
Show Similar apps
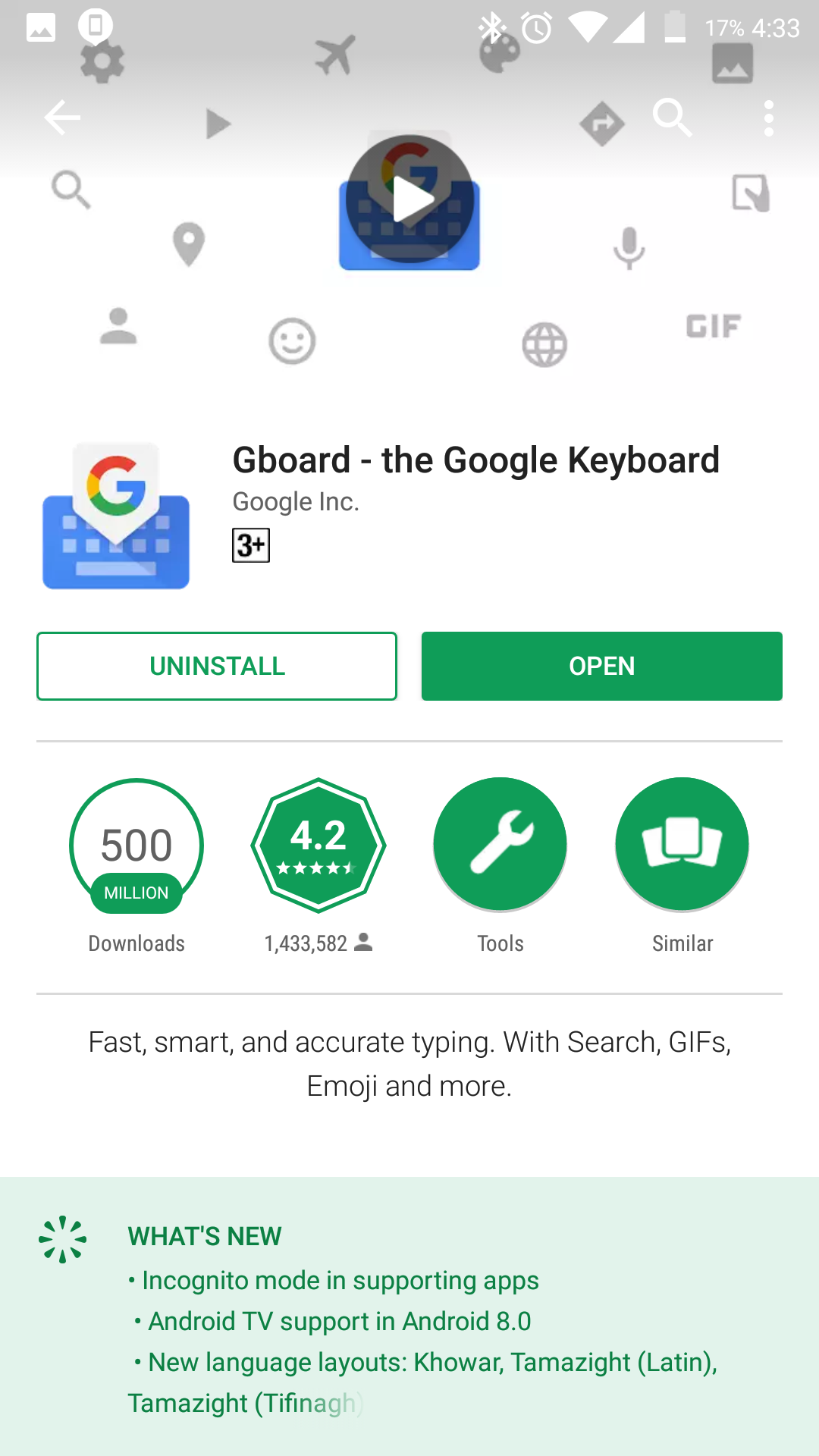(682, 845)
